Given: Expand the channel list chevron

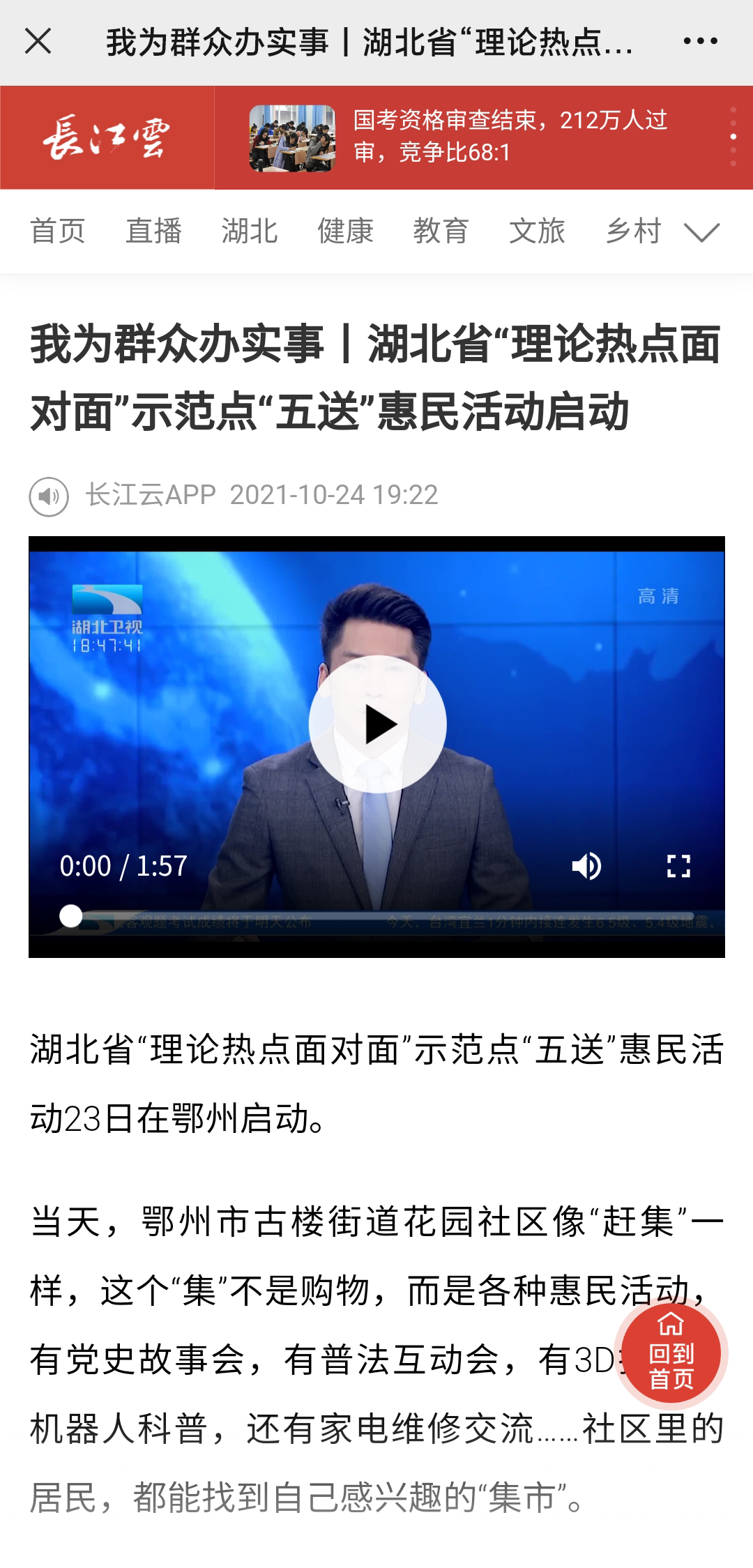Looking at the screenshot, I should tap(701, 232).
